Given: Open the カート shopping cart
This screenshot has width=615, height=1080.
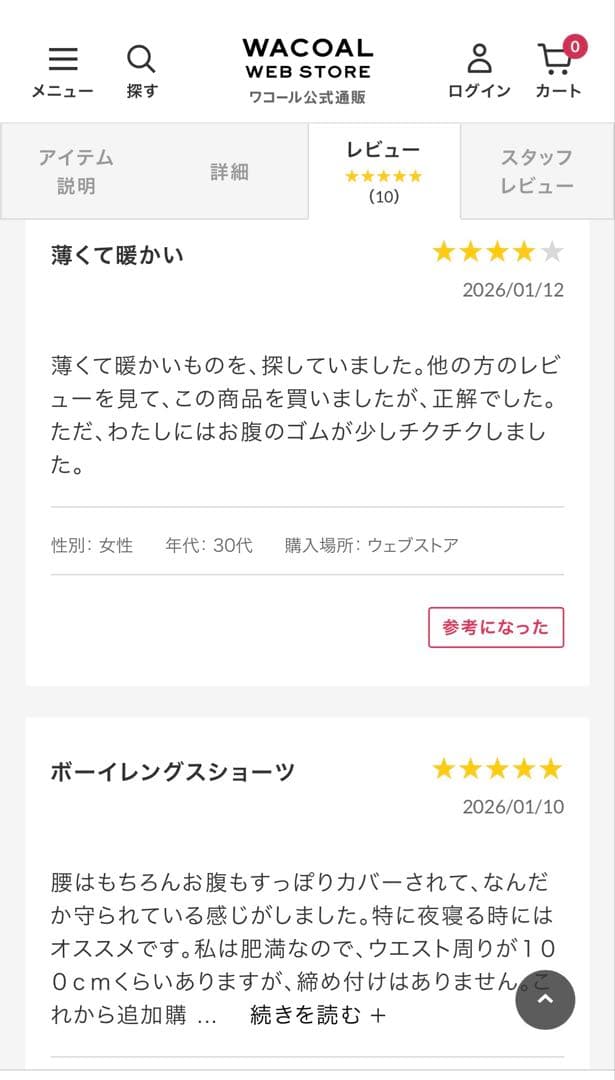Looking at the screenshot, I should click(x=559, y=69).
